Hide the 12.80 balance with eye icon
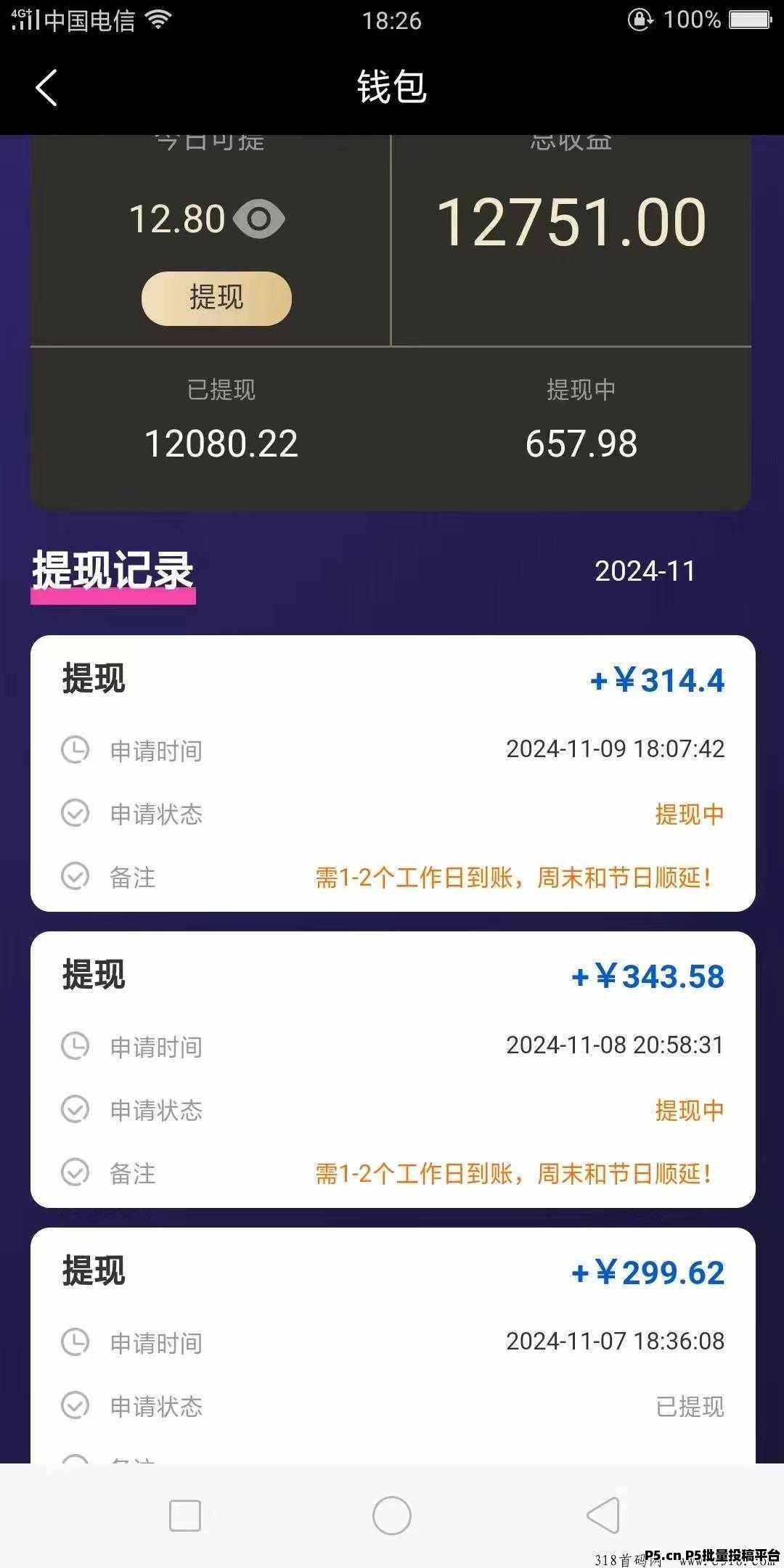This screenshot has width=784, height=1568. (x=259, y=219)
